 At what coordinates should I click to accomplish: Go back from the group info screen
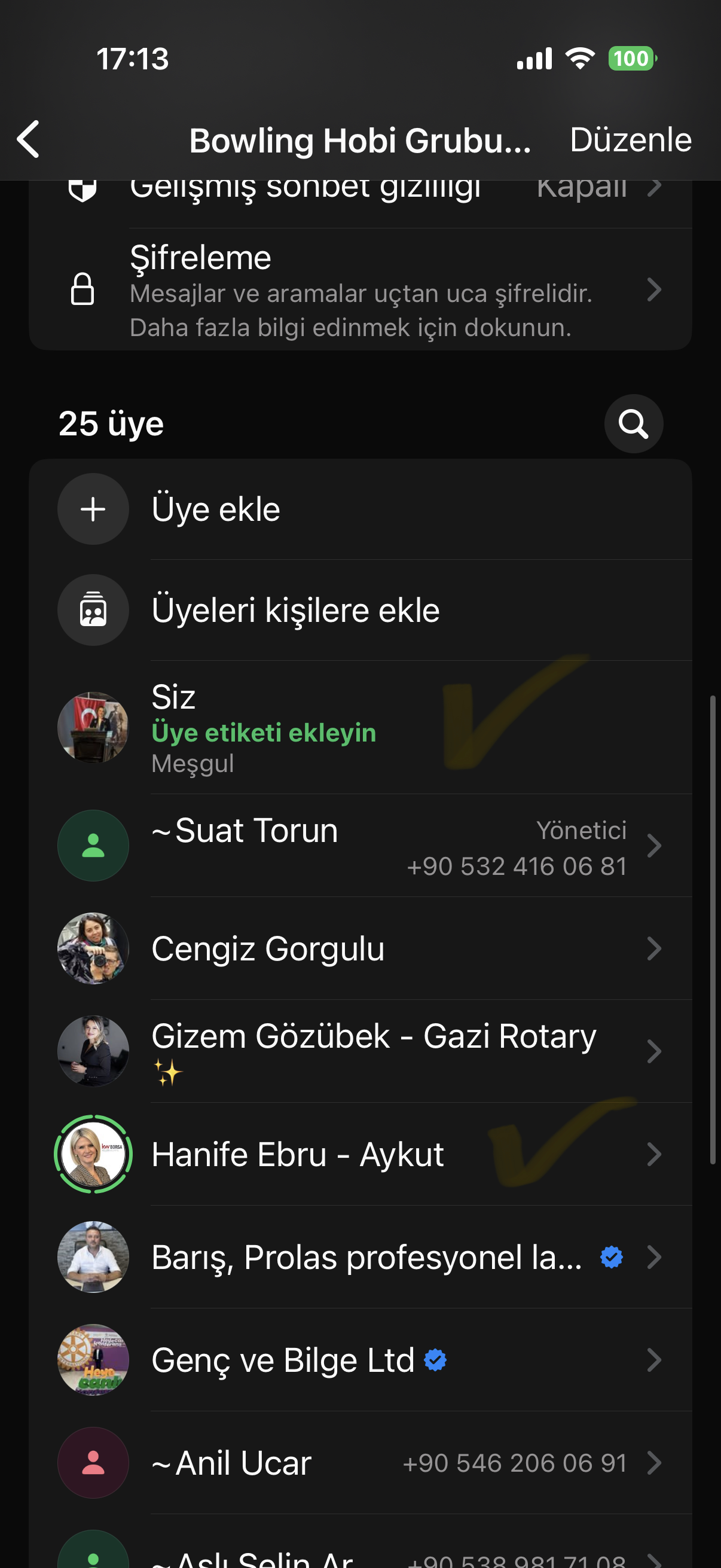tap(29, 139)
